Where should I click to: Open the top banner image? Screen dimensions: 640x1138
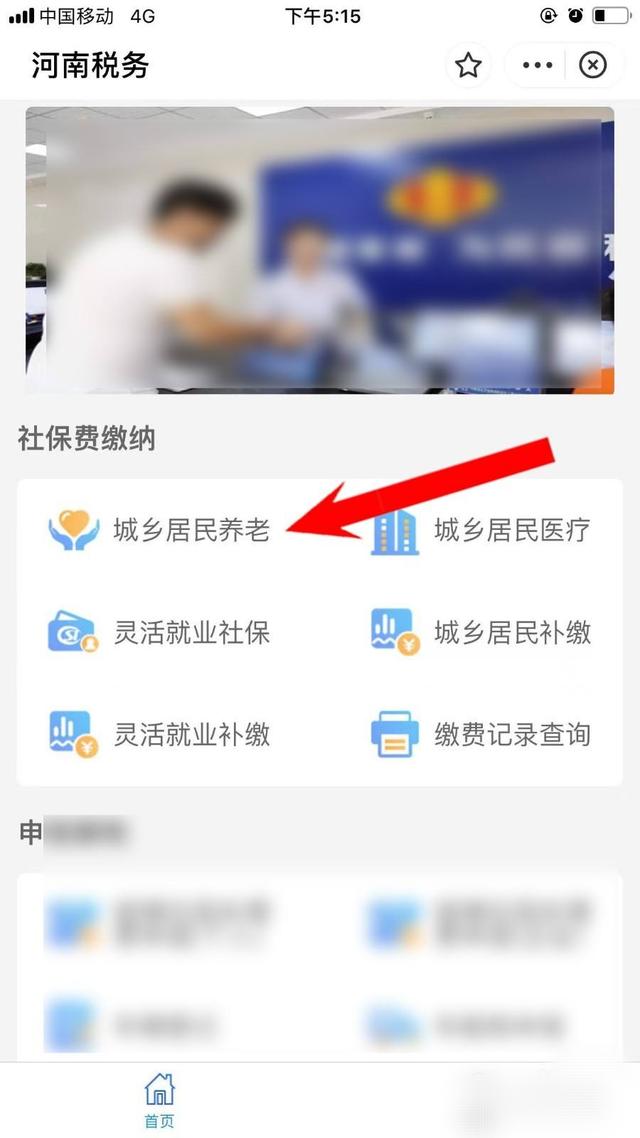[x=320, y=250]
